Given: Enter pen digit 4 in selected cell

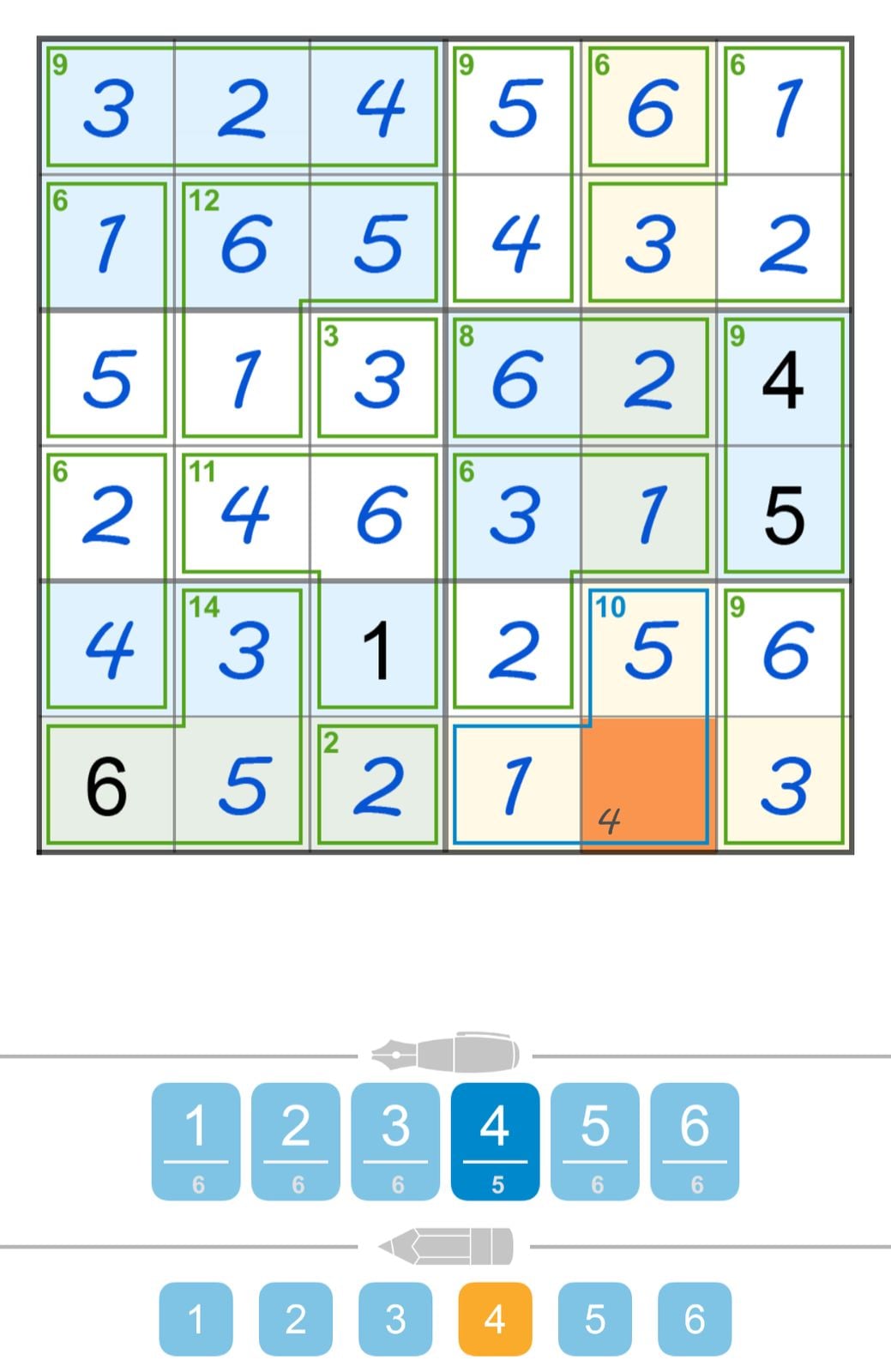Looking at the screenshot, I should tap(495, 1140).
